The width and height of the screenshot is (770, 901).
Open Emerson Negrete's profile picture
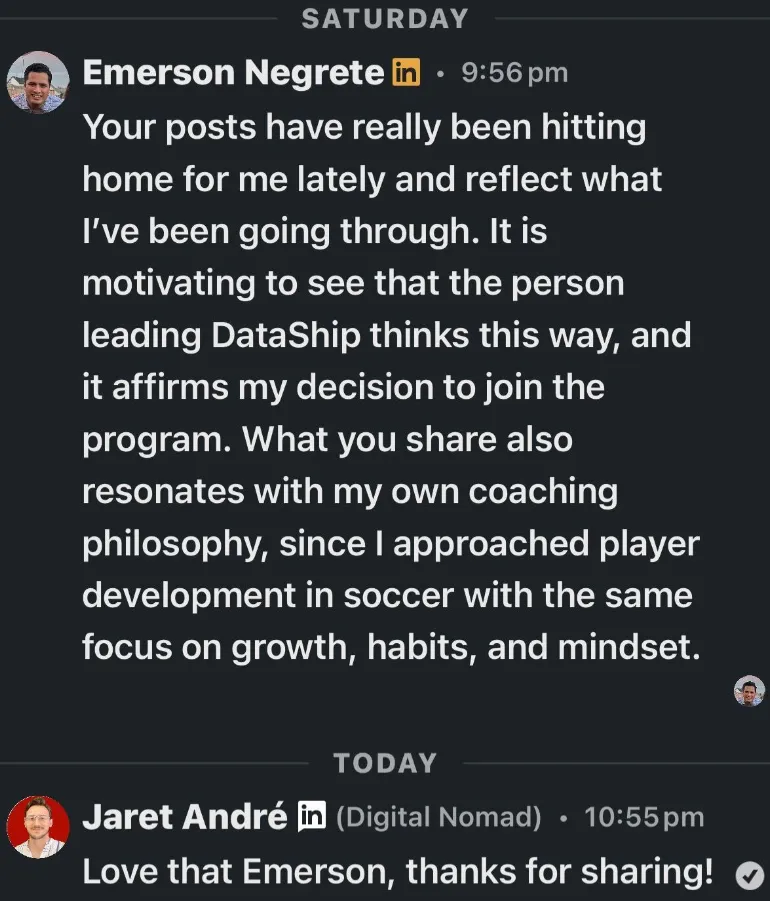(38, 83)
